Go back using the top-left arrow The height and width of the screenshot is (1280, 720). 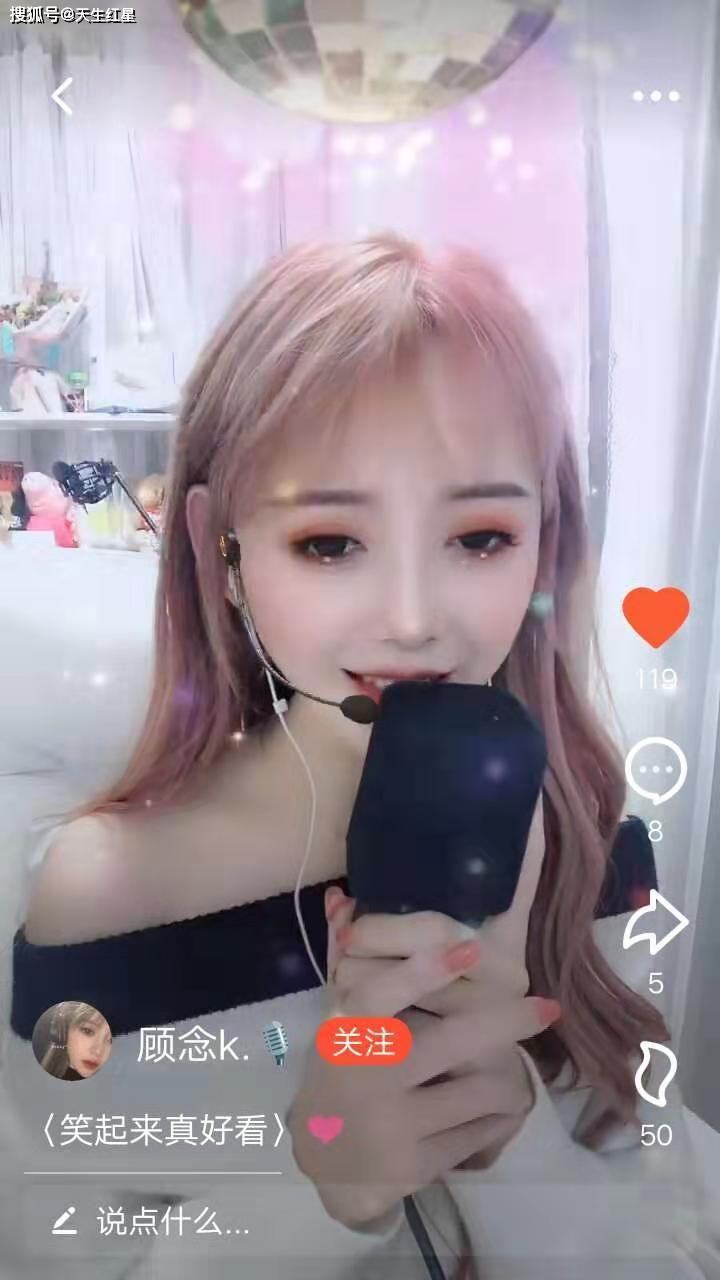click(63, 97)
